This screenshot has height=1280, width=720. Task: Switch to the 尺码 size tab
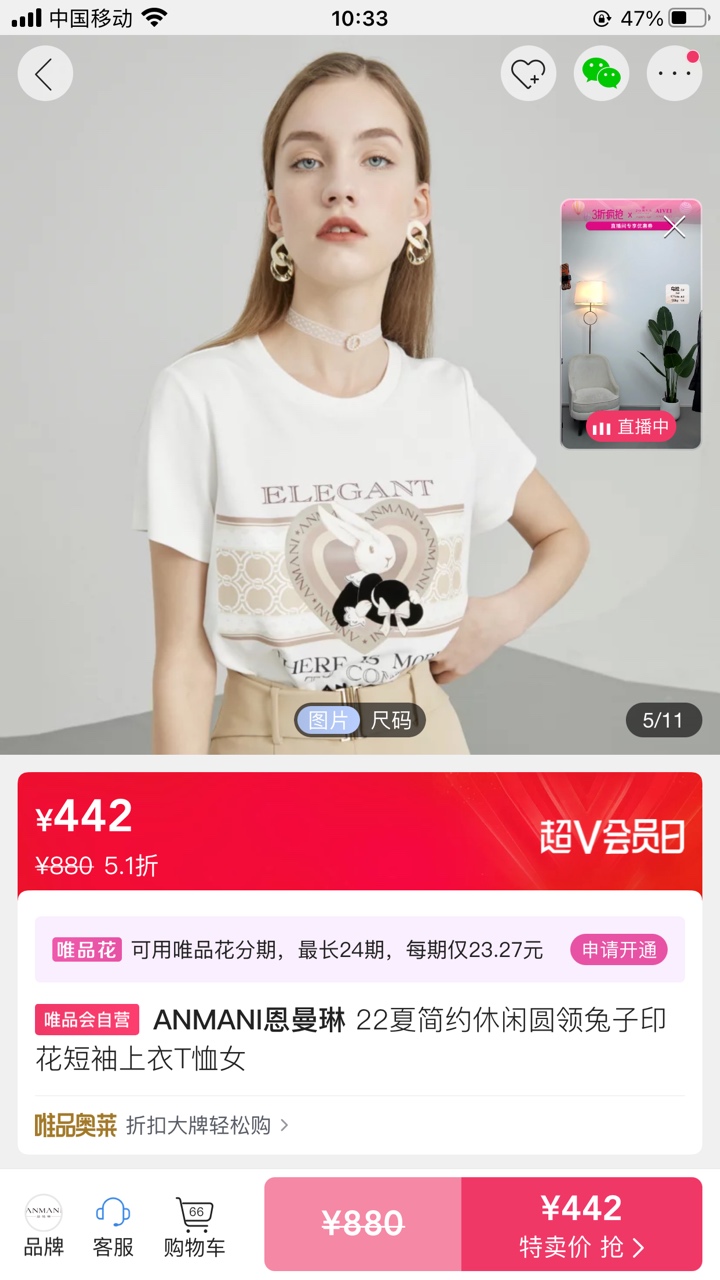[391, 720]
